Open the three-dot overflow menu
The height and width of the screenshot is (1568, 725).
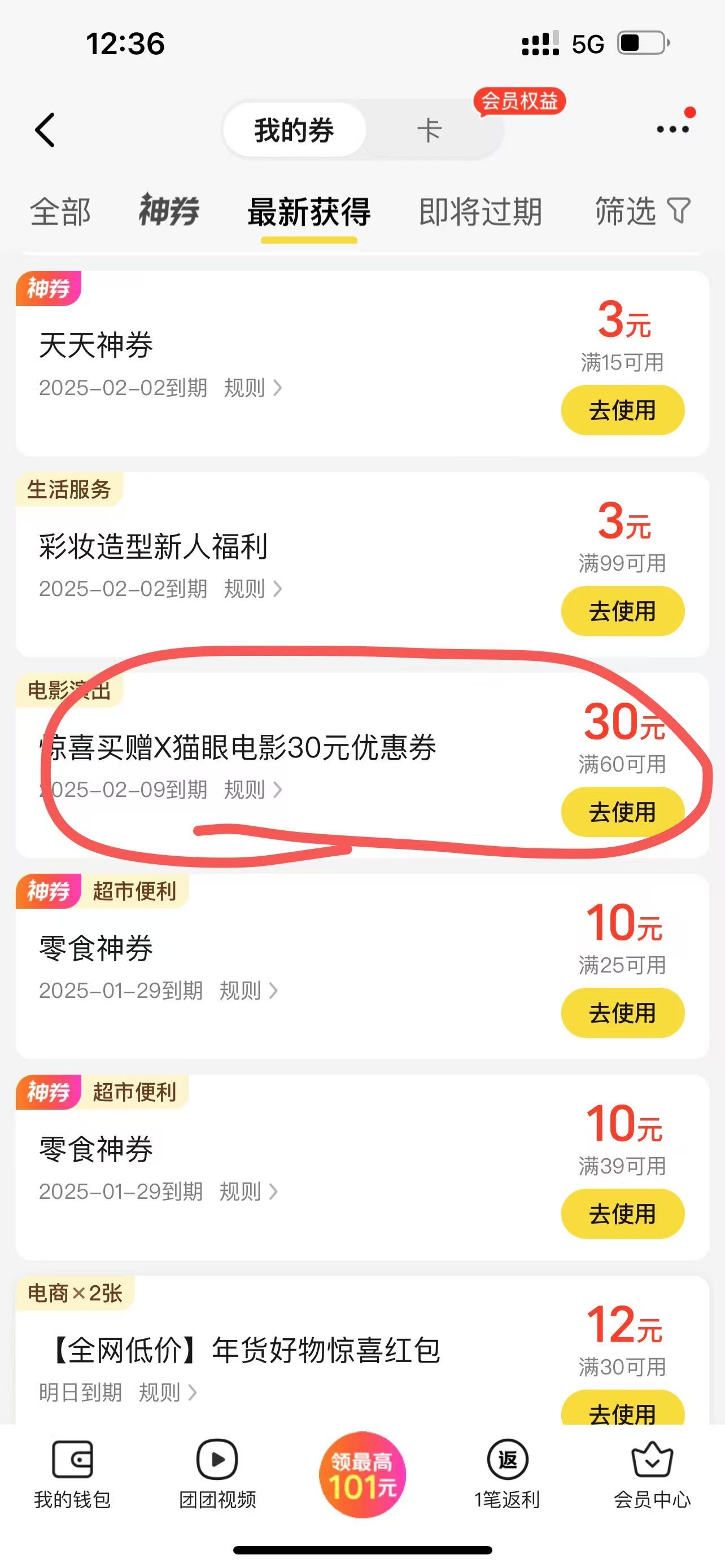672,129
